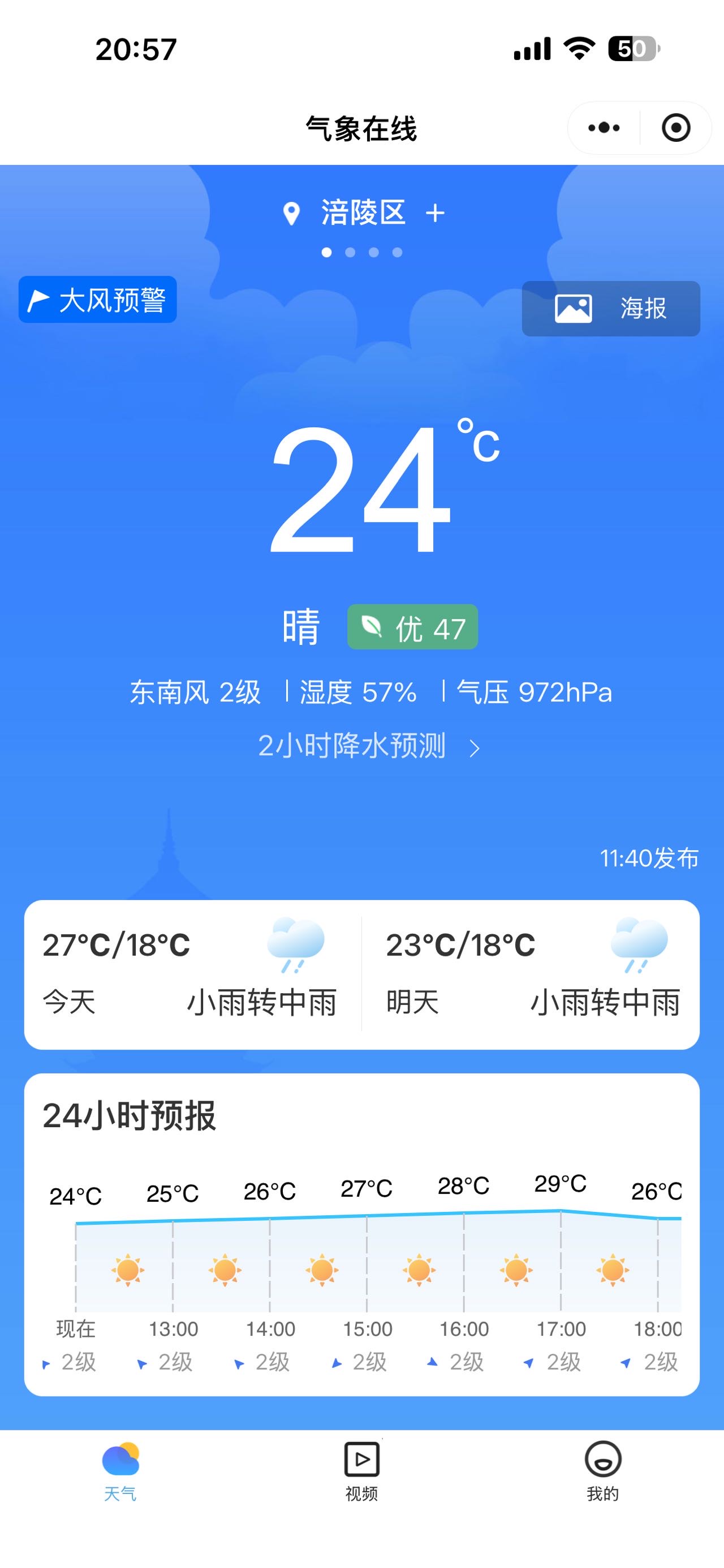The height and width of the screenshot is (1568, 724).
Task: Switch to the 视频 tab
Action: [361, 1471]
